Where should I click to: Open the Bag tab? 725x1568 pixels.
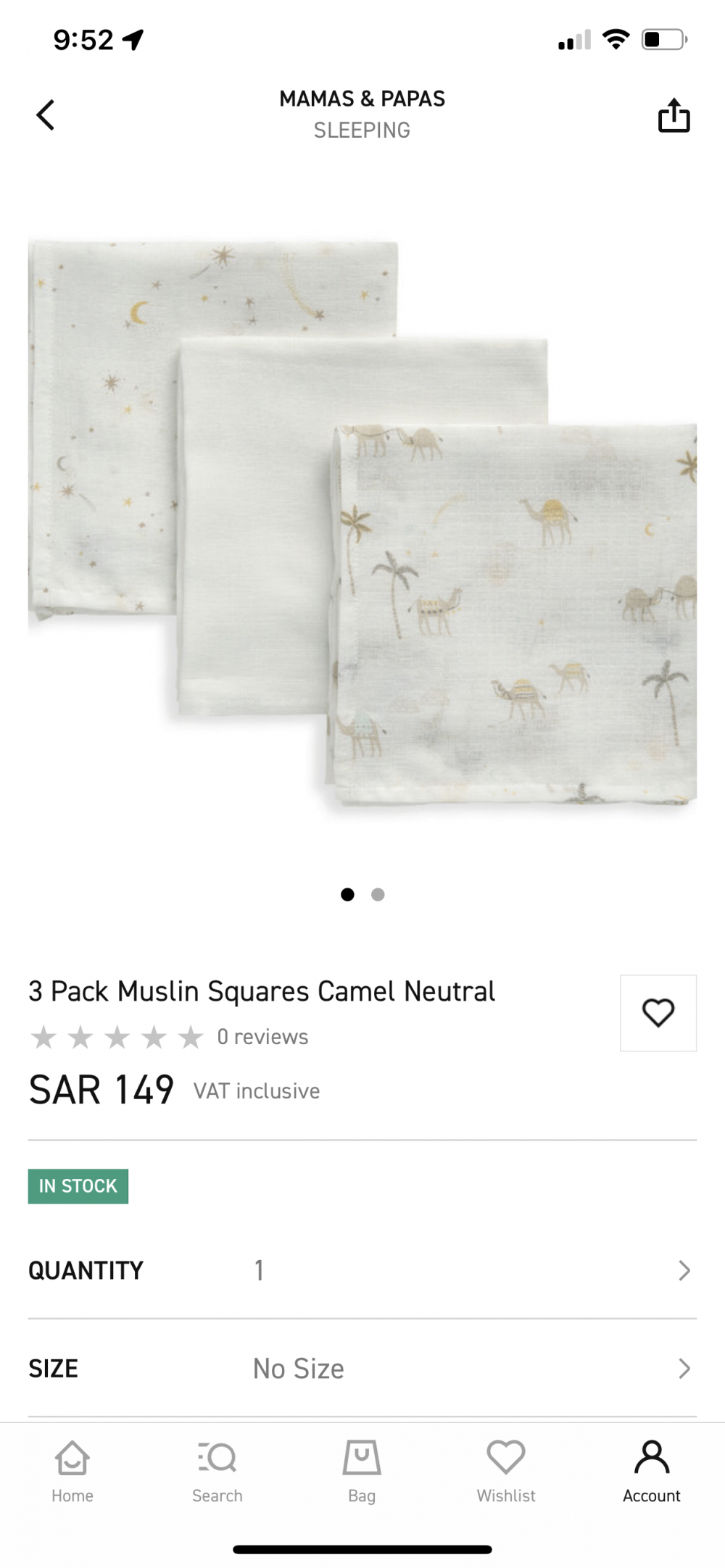362,1471
